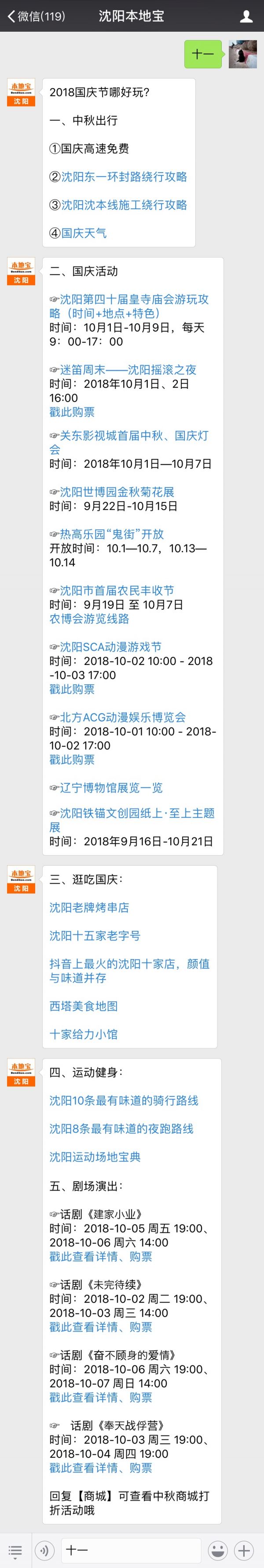Open the account profile icon

pyautogui.click(x=246, y=16)
